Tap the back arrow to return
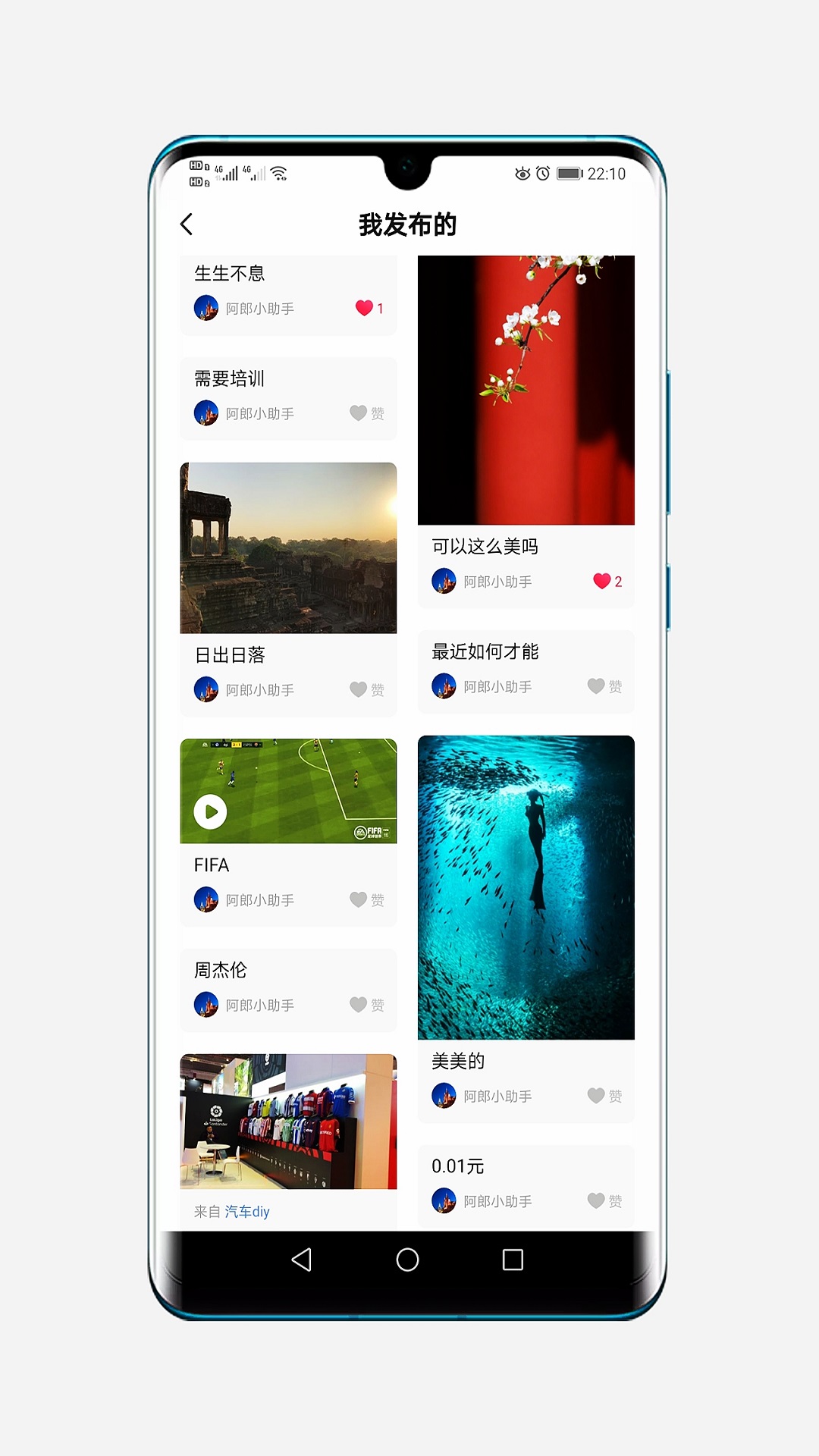 pyautogui.click(x=187, y=224)
